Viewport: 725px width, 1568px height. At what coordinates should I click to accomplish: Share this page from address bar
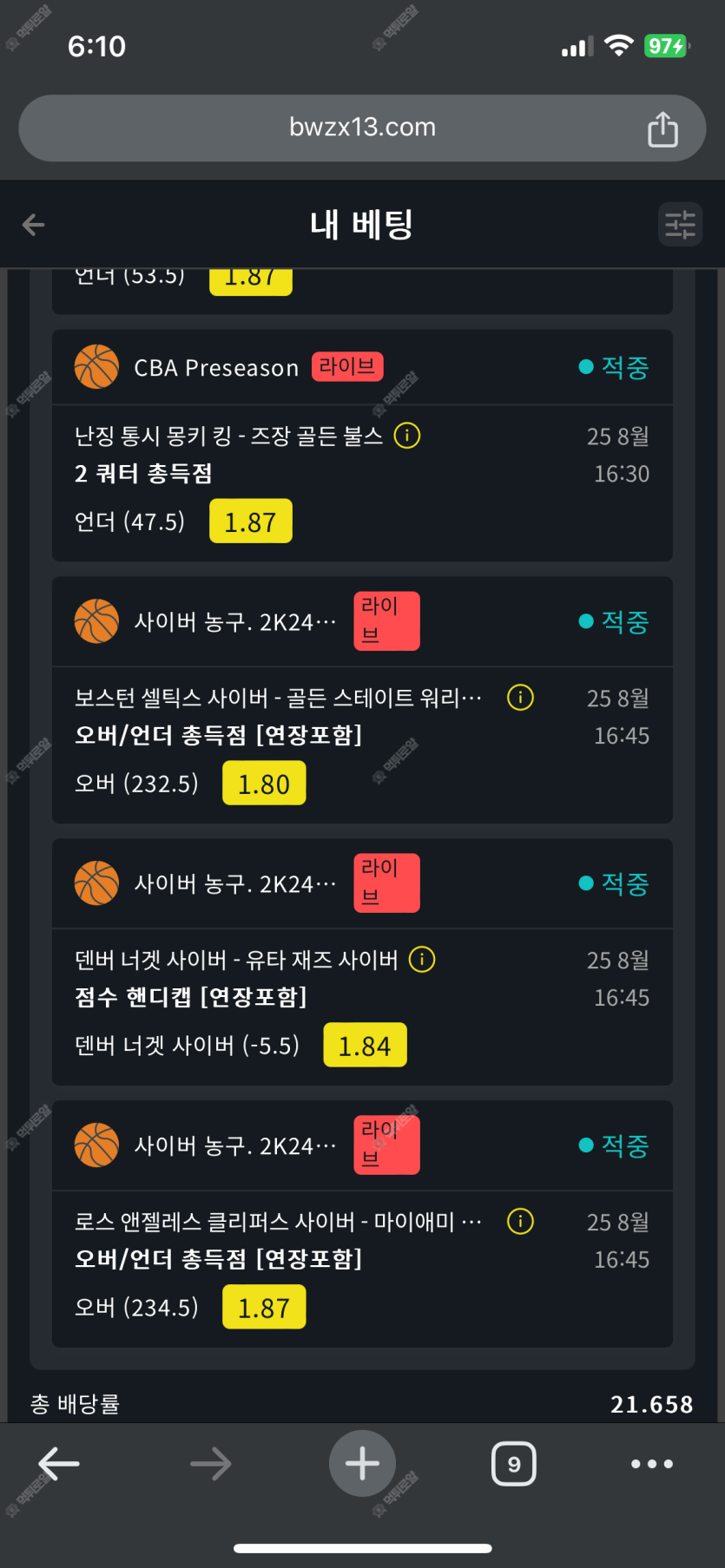pos(662,129)
